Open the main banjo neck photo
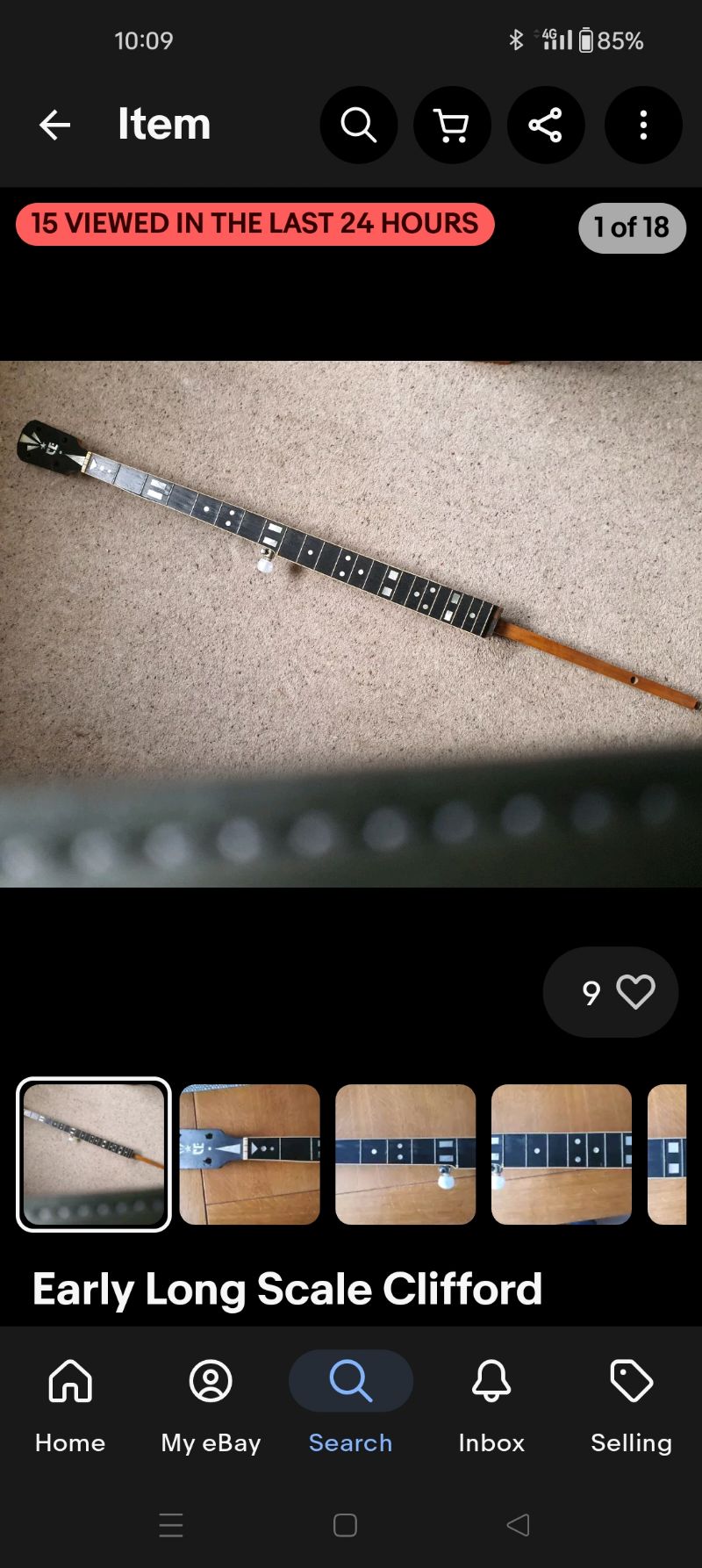This screenshot has width=702, height=1568. point(351,624)
